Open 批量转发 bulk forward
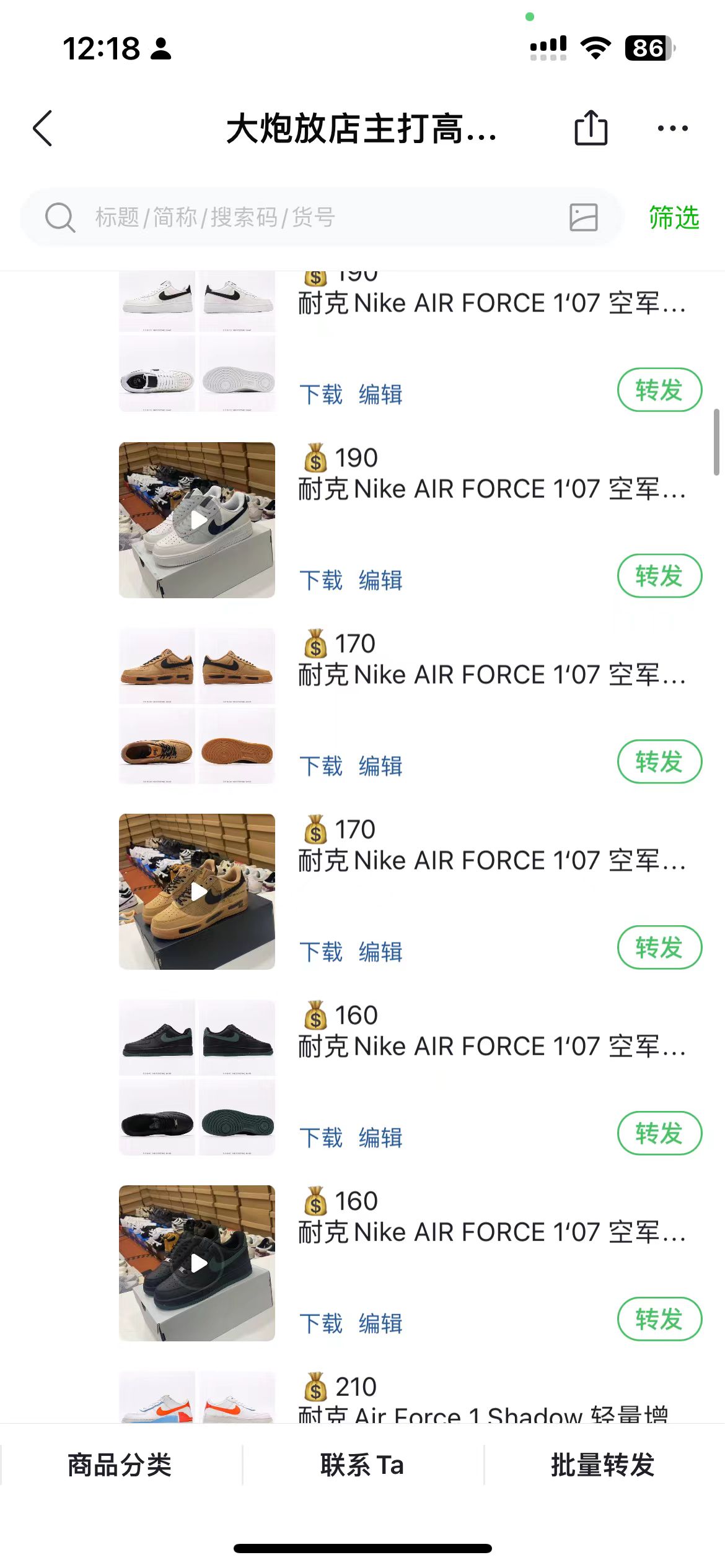Image resolution: width=725 pixels, height=1568 pixels. (604, 1465)
